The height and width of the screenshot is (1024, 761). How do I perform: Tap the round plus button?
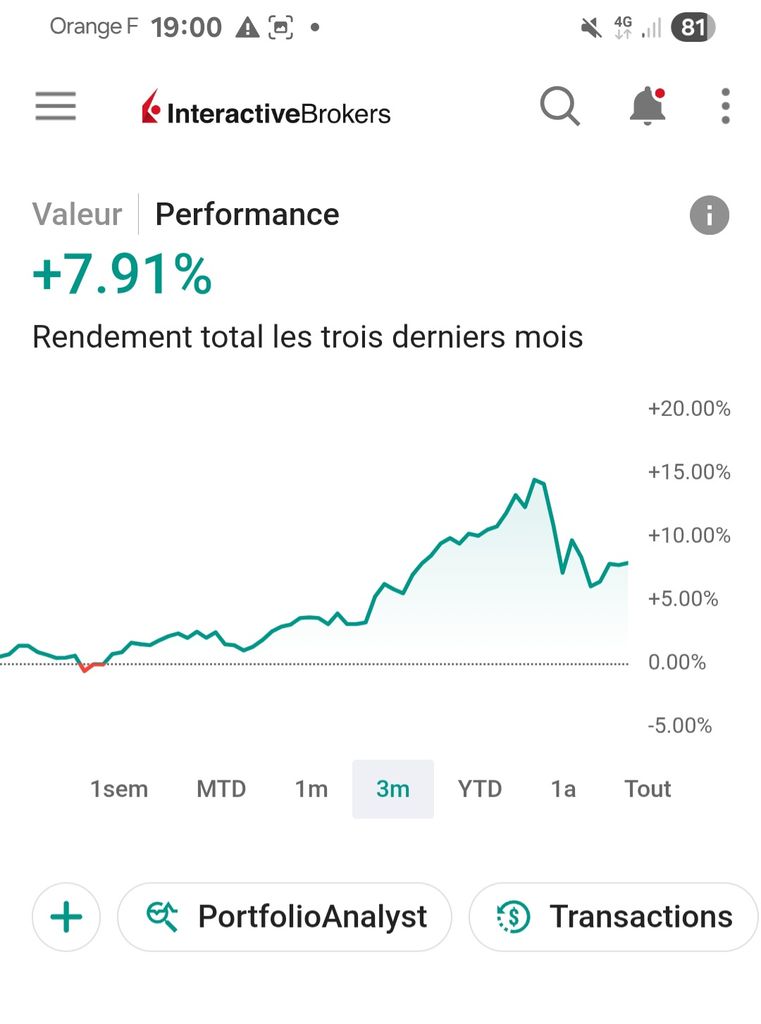66,916
